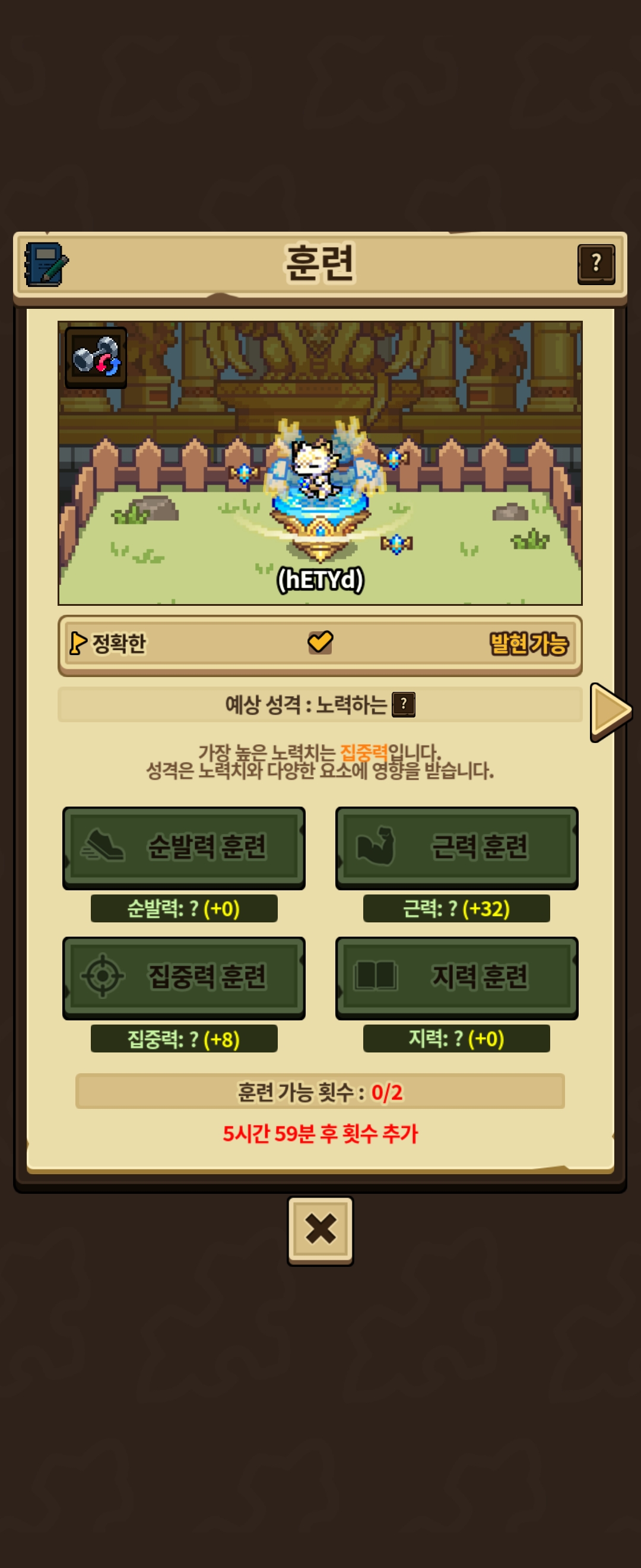Viewport: 641px width, 1568px height.
Task: Start 순발력 훈련
Action: coord(183,848)
